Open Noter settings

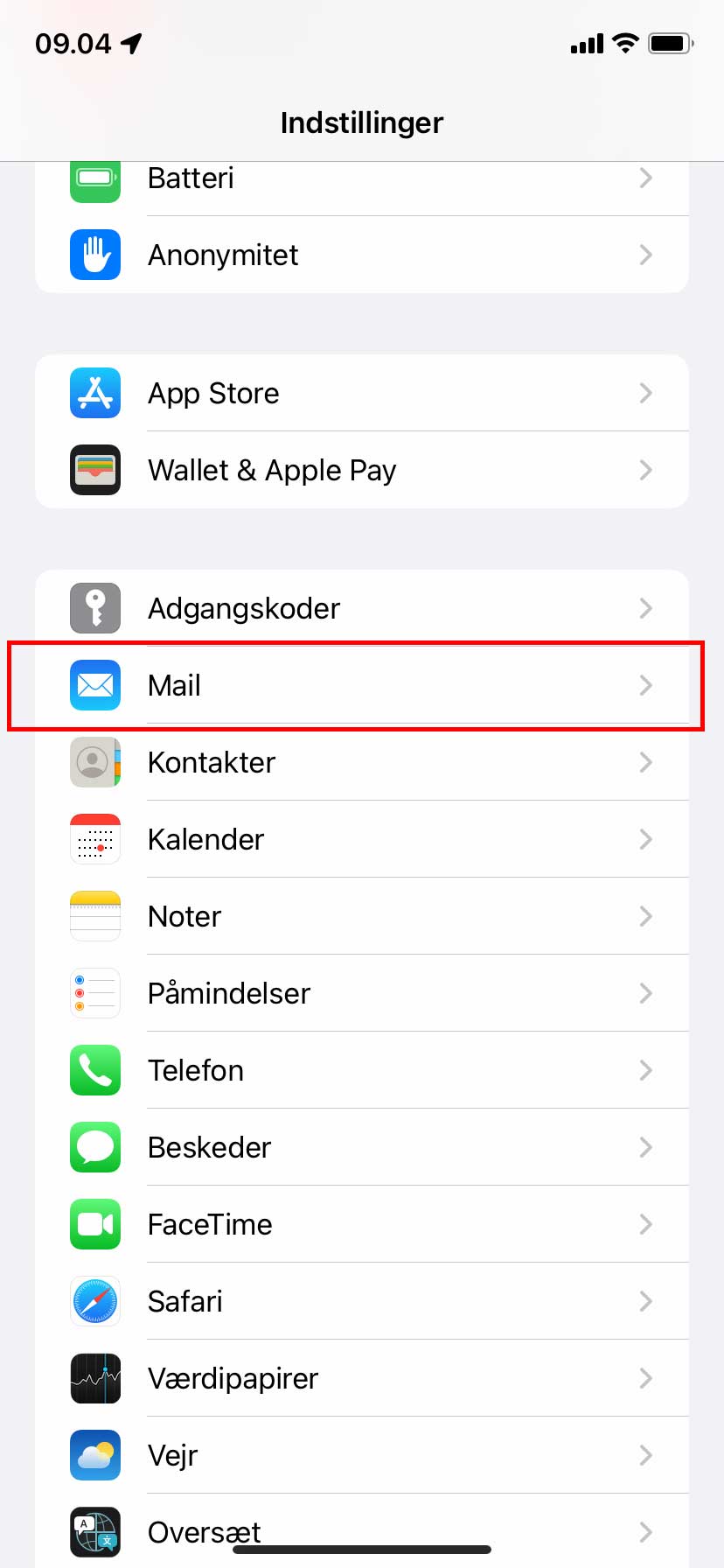[362, 916]
